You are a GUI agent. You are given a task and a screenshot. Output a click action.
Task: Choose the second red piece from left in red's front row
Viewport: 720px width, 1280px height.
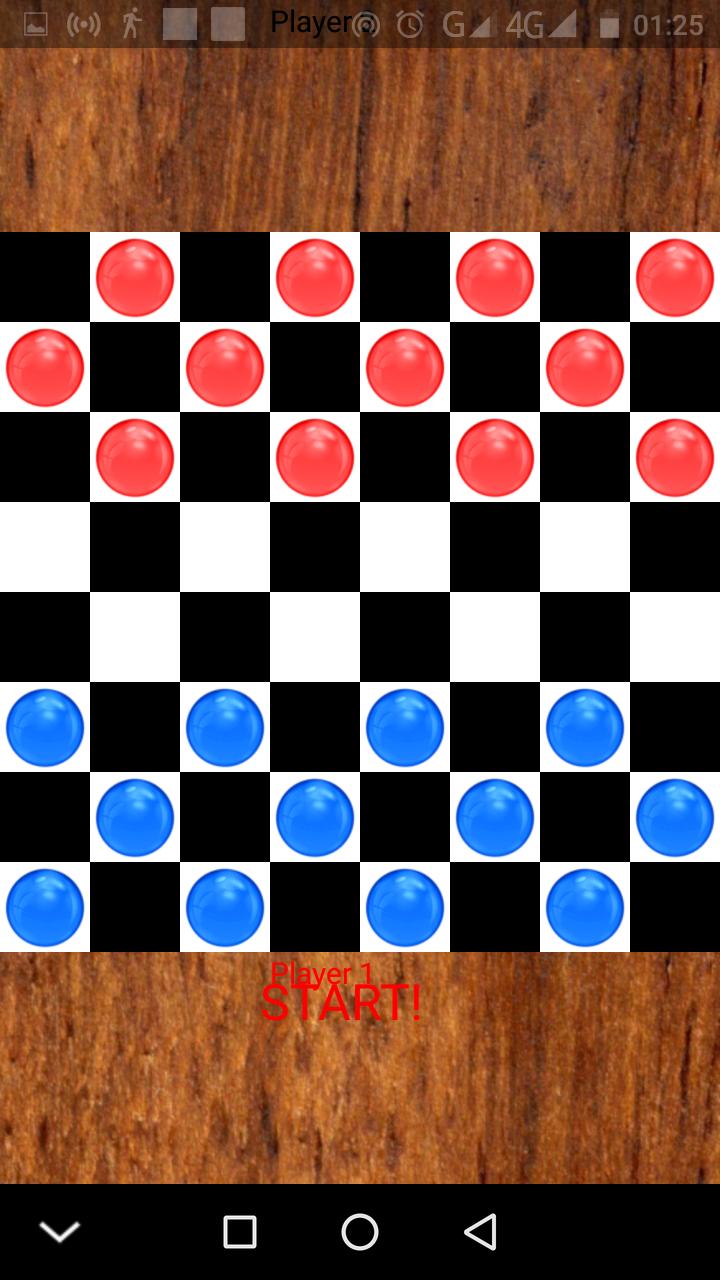tap(315, 457)
